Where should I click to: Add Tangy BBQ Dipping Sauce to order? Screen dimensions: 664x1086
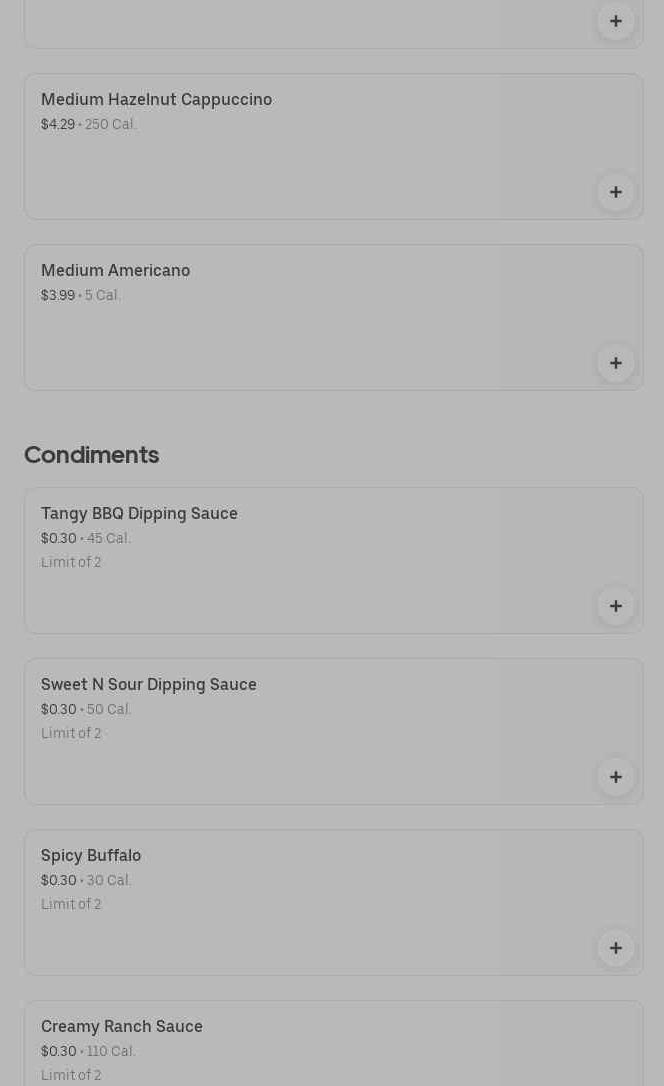pyautogui.click(x=616, y=606)
